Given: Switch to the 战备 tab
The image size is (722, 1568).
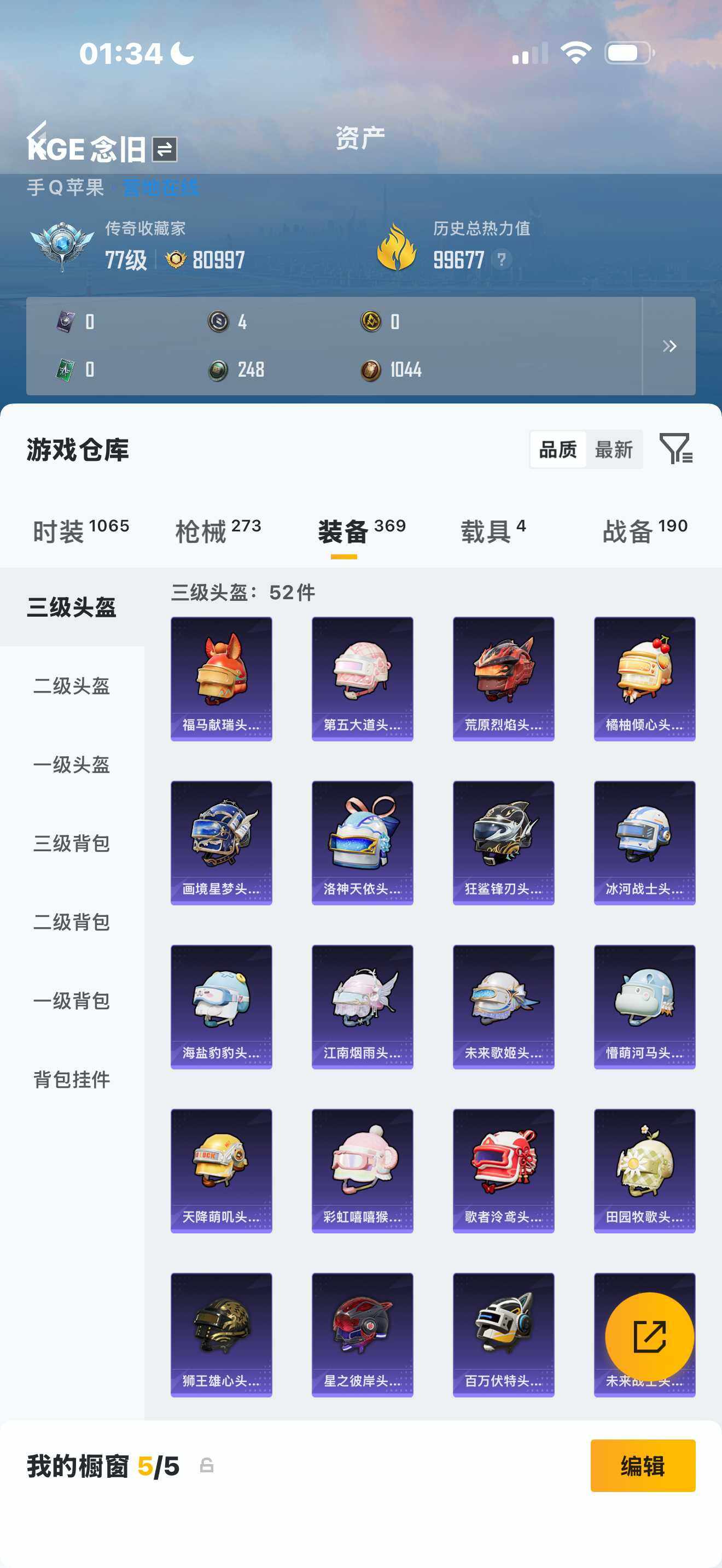Looking at the screenshot, I should (630, 530).
